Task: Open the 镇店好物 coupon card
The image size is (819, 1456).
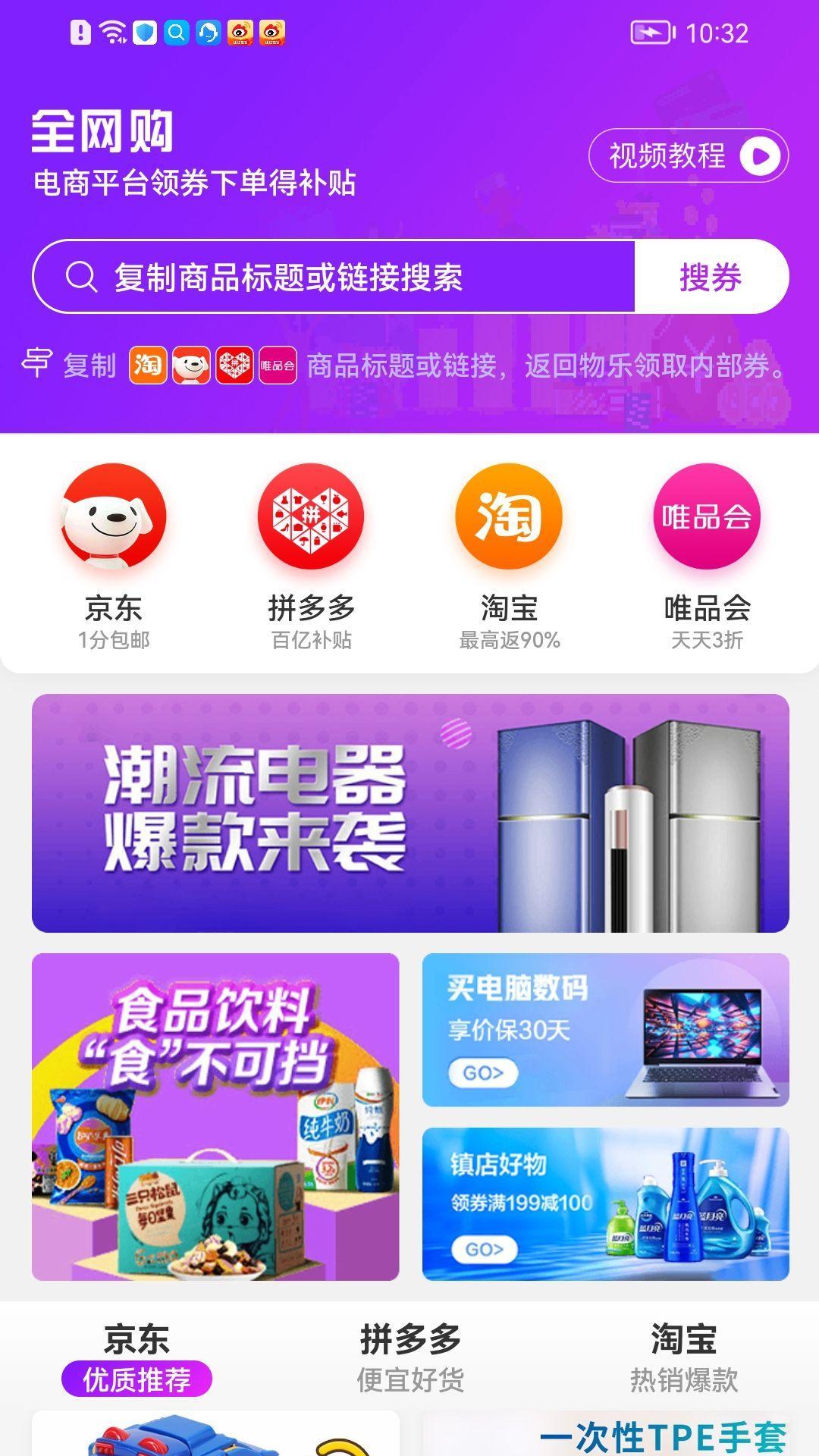Action: coord(606,1204)
